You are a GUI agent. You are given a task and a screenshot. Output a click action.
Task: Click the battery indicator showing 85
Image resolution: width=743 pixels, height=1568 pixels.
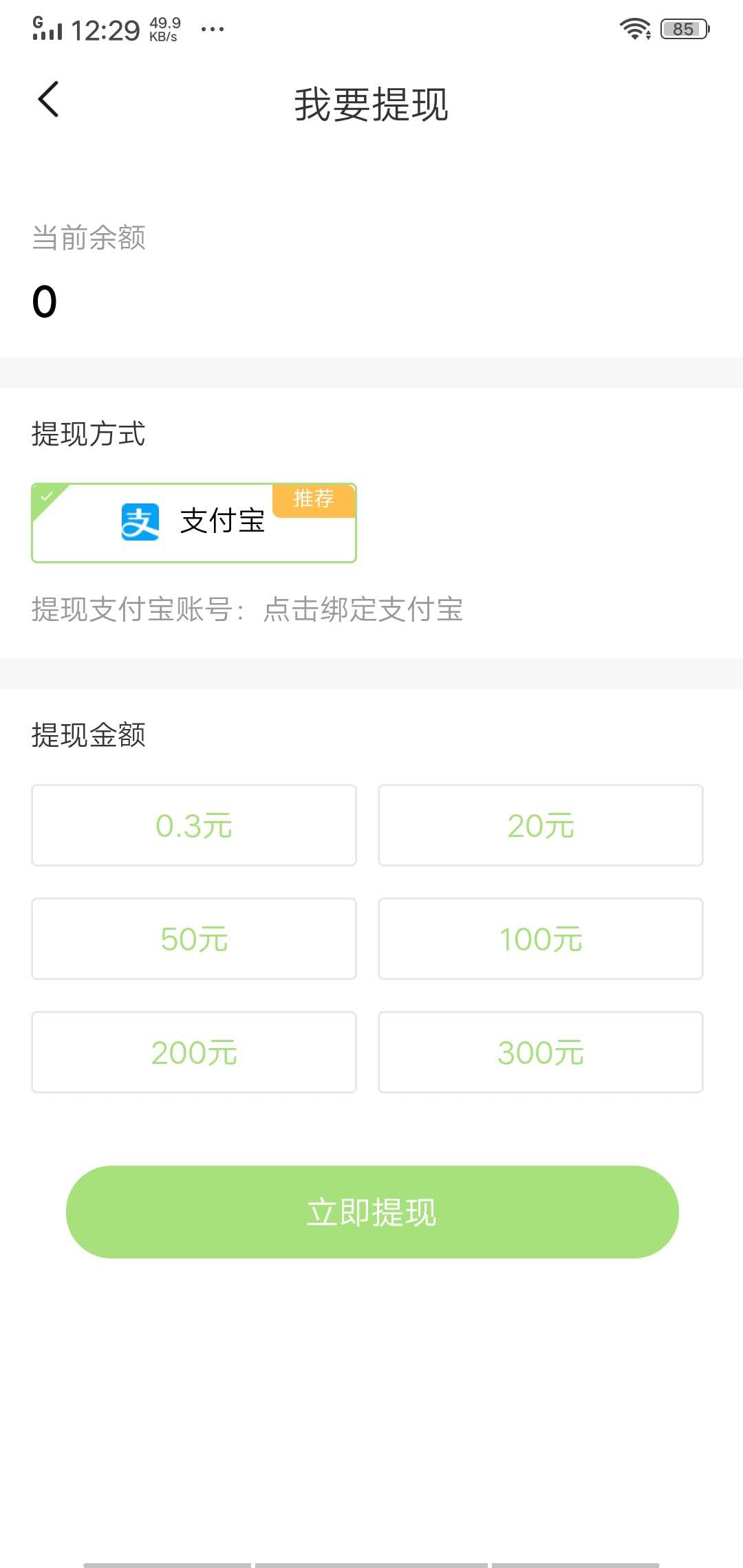tap(682, 28)
